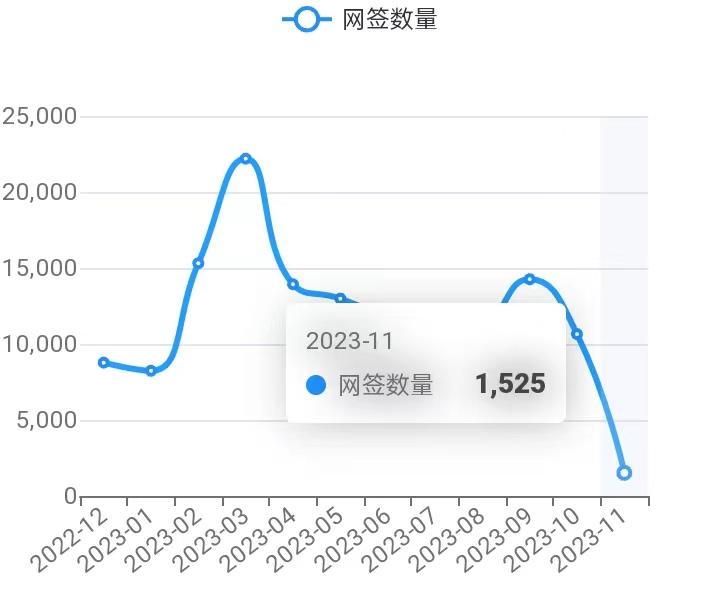Tap the 2023-02 data point
The width and height of the screenshot is (719, 599).
pos(198,263)
